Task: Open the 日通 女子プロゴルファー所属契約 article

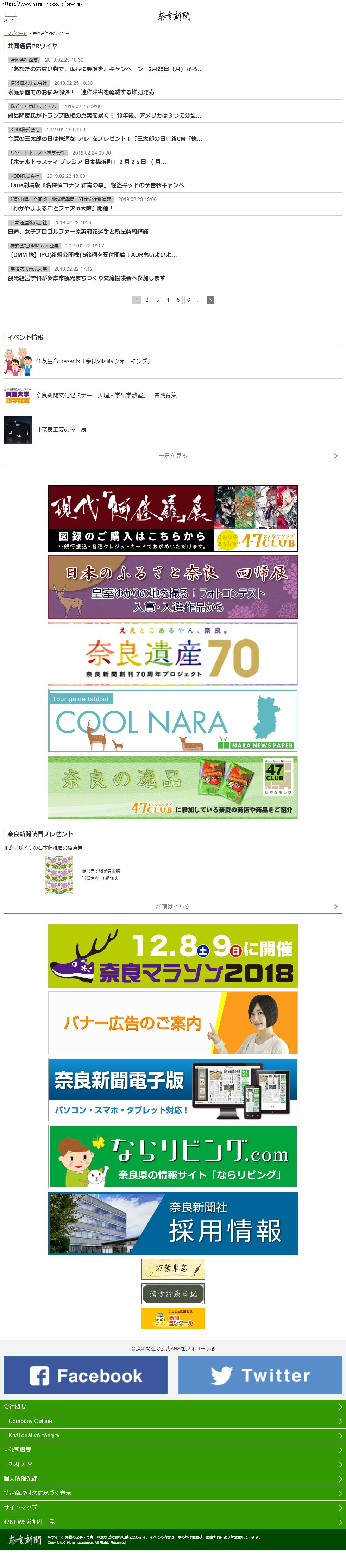Action: [78, 231]
